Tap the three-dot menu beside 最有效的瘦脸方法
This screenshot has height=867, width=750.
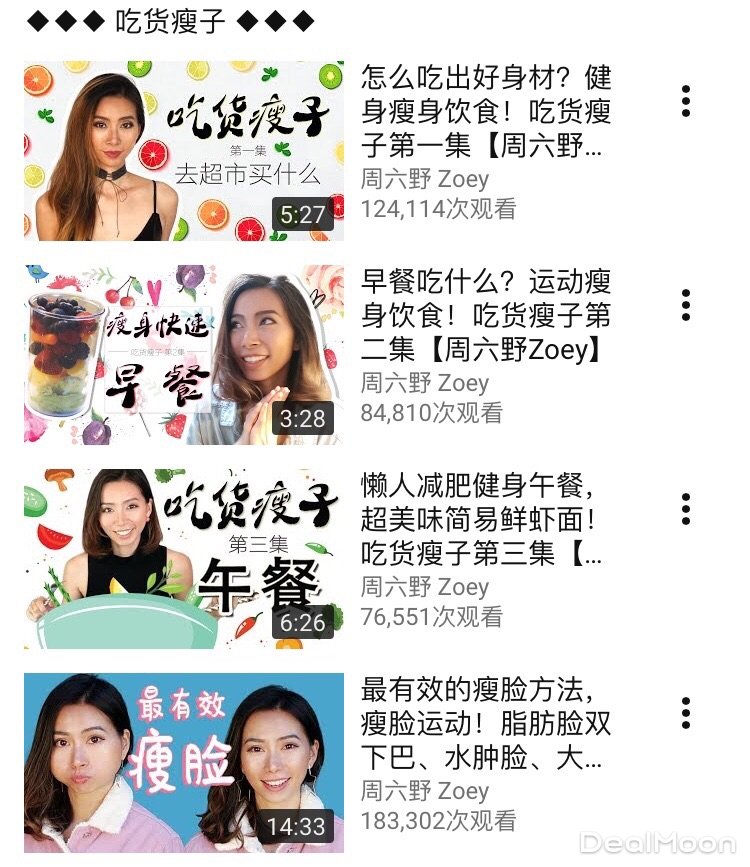coord(686,713)
